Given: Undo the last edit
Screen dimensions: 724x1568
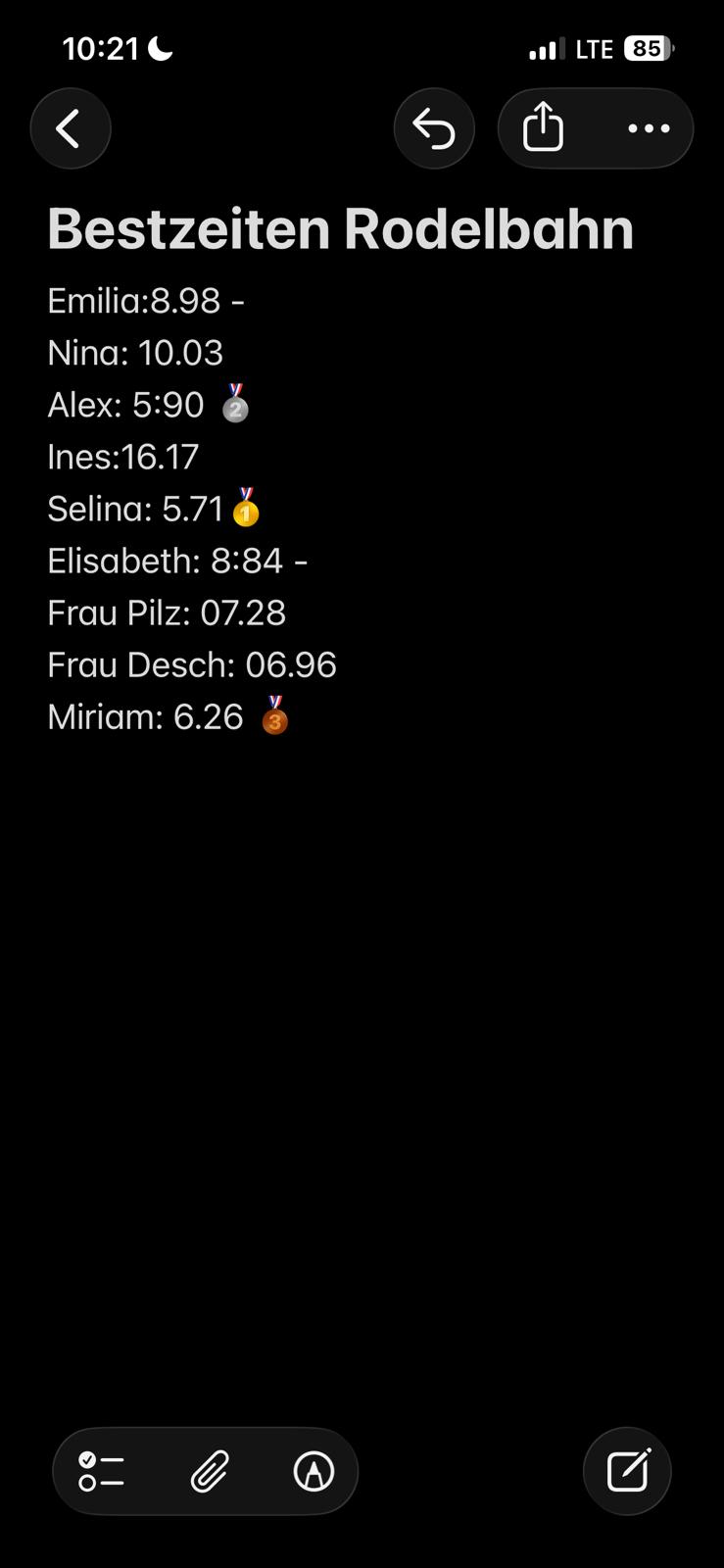Looking at the screenshot, I should click(x=434, y=128).
